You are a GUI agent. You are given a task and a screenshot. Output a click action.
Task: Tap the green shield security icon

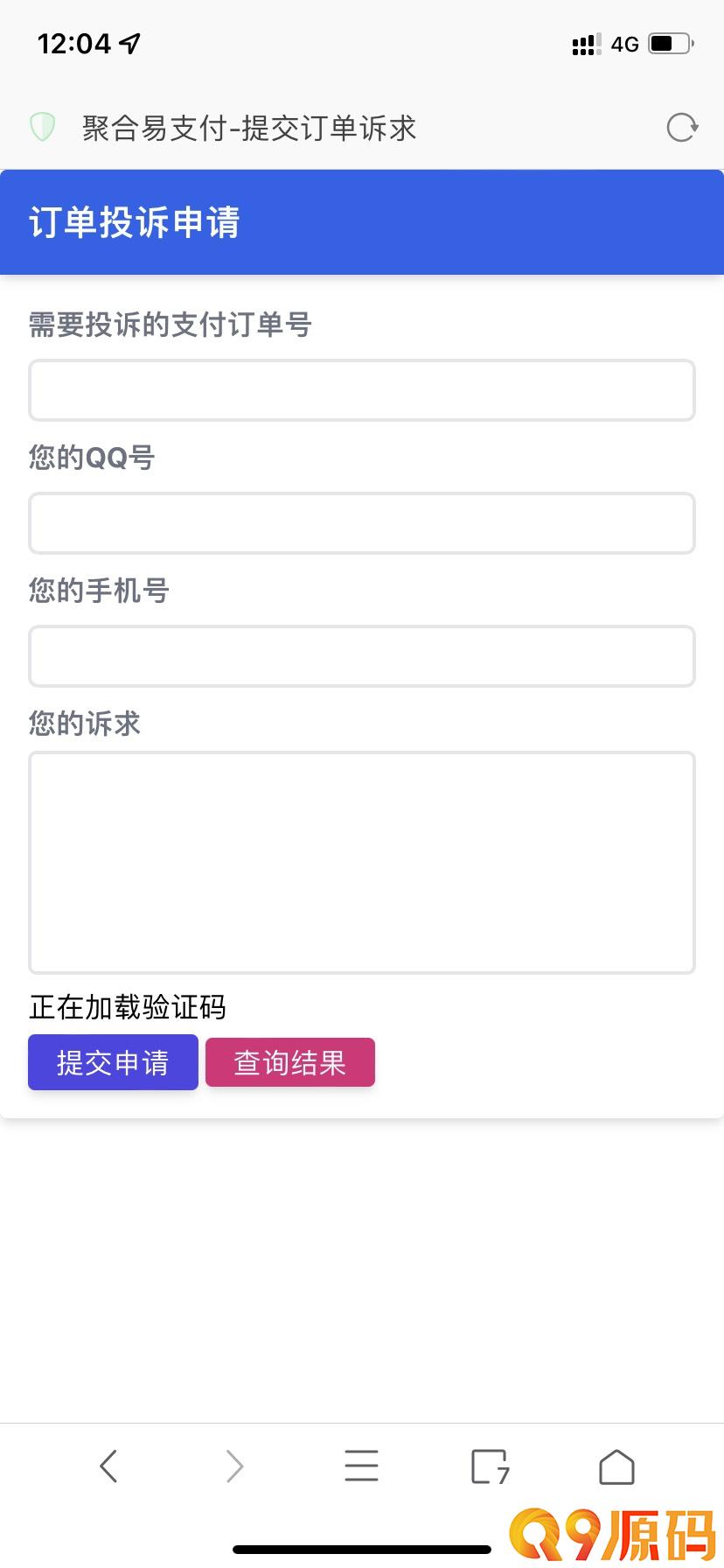[42, 128]
